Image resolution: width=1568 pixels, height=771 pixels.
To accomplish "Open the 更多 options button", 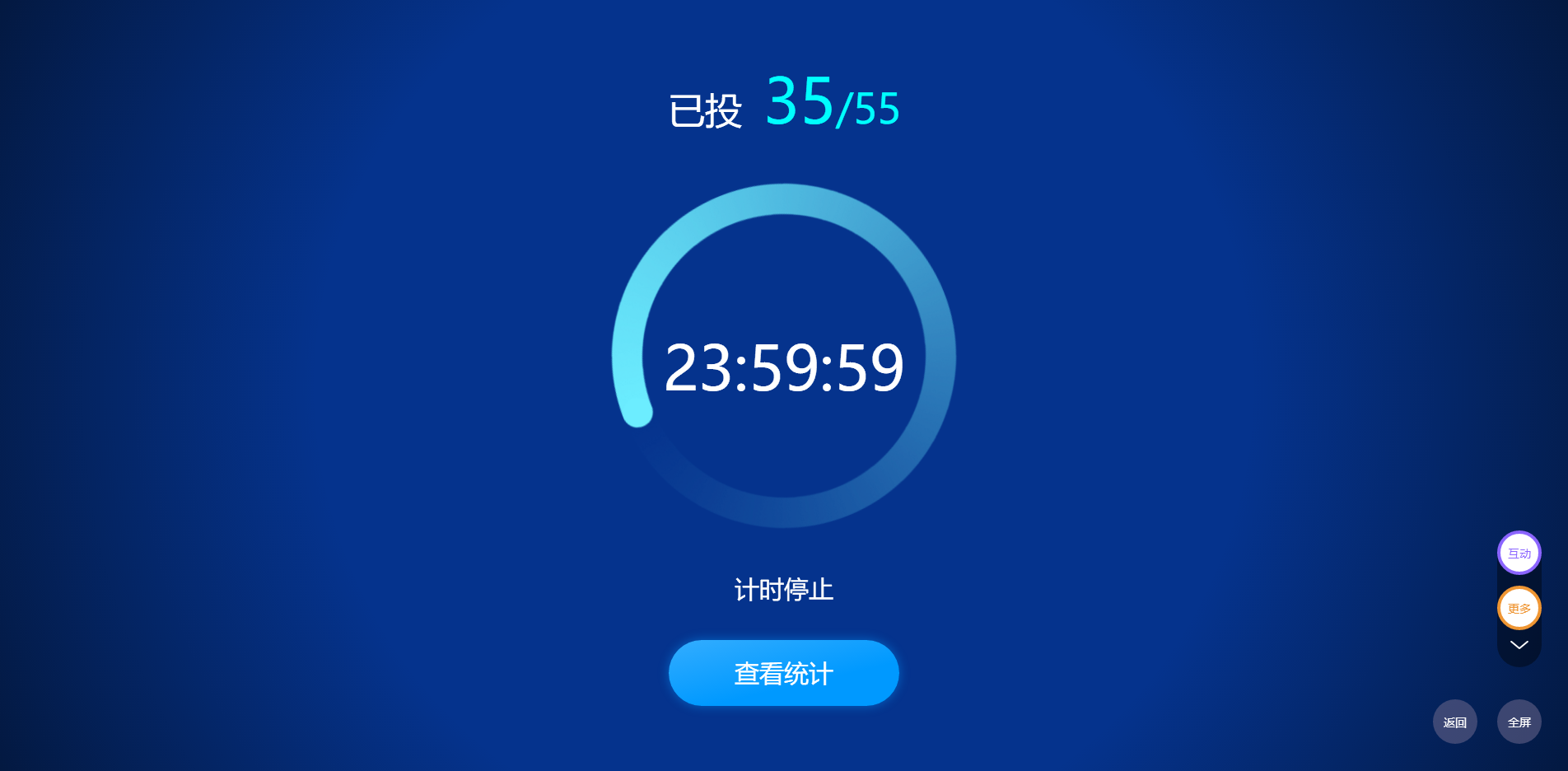I will click(1519, 608).
